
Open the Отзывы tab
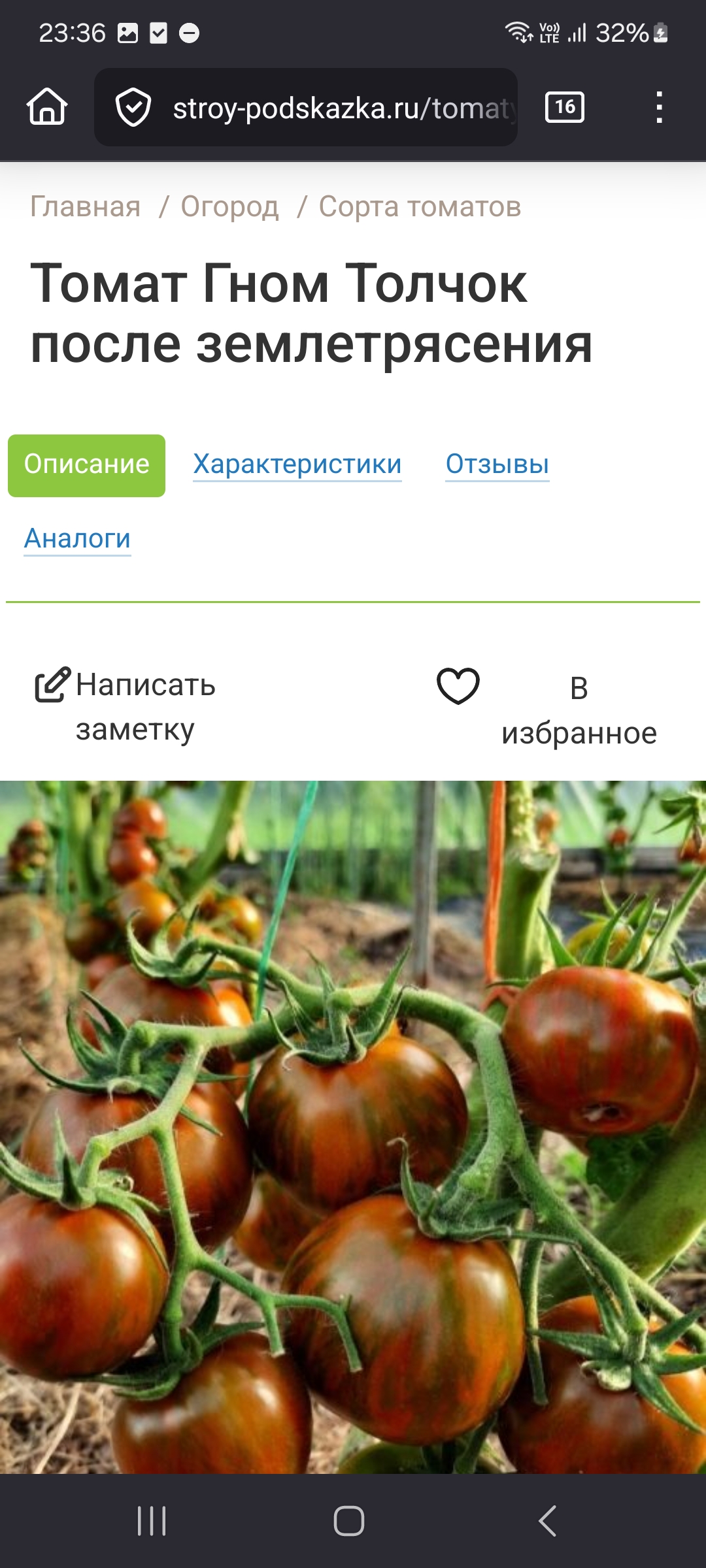coord(497,465)
